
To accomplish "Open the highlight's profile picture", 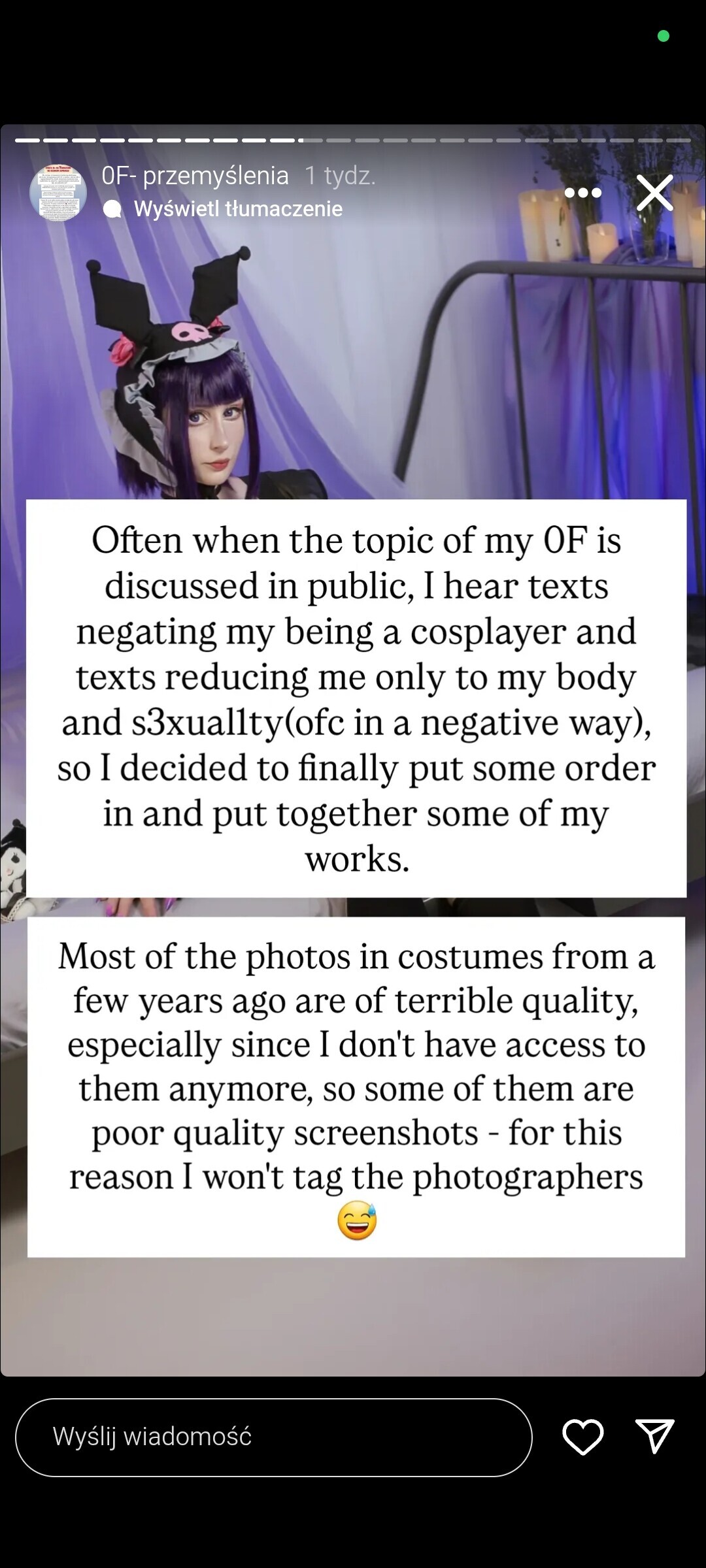I will pos(58,193).
